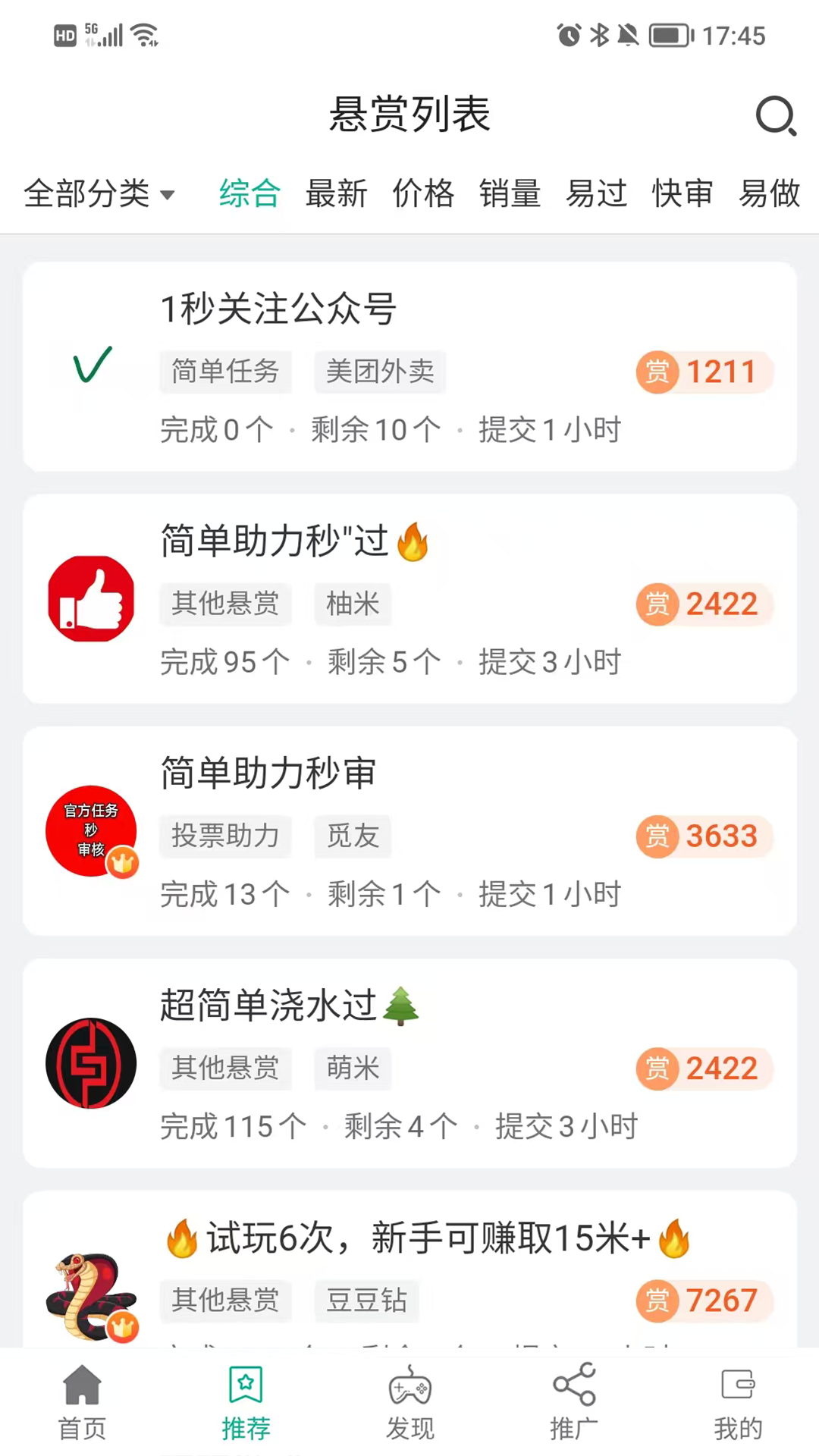Select the 销量 sorting tab
819x1456 pixels.
click(510, 195)
